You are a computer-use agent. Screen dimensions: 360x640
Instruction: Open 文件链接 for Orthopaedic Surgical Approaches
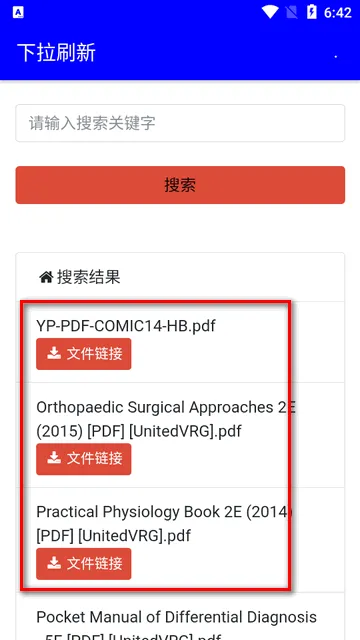click(84, 459)
